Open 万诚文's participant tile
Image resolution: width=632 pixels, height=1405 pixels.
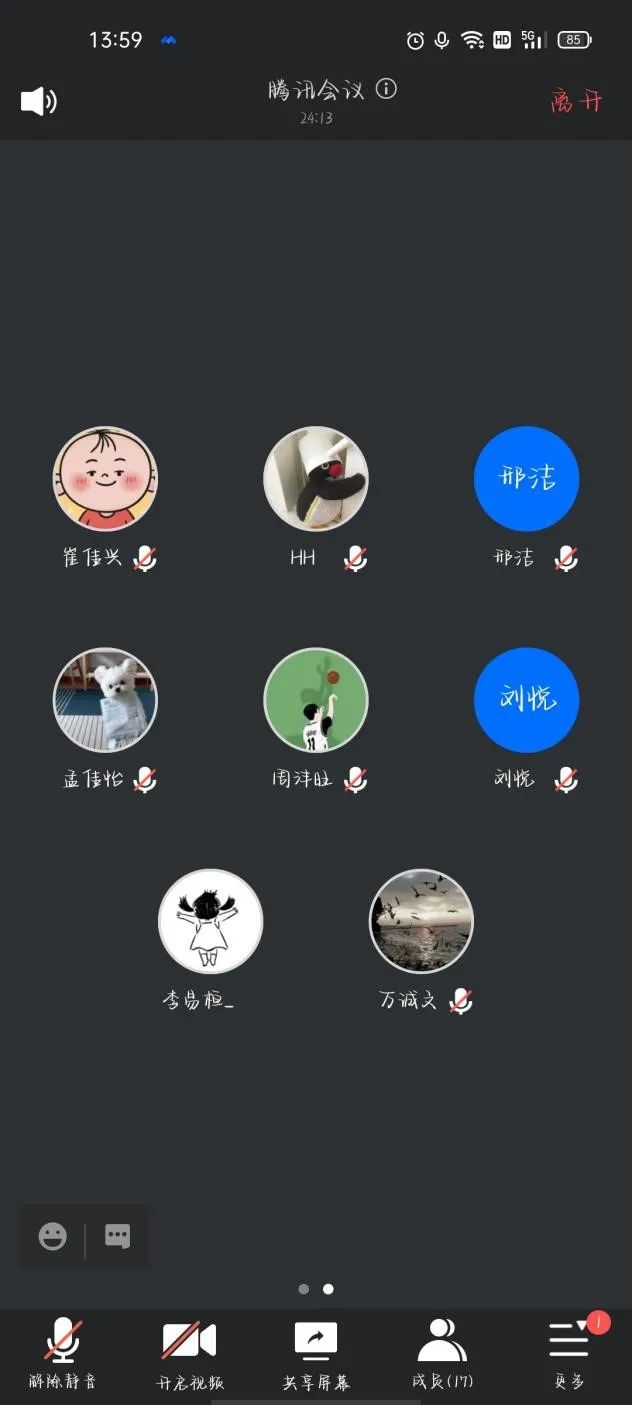(421, 920)
